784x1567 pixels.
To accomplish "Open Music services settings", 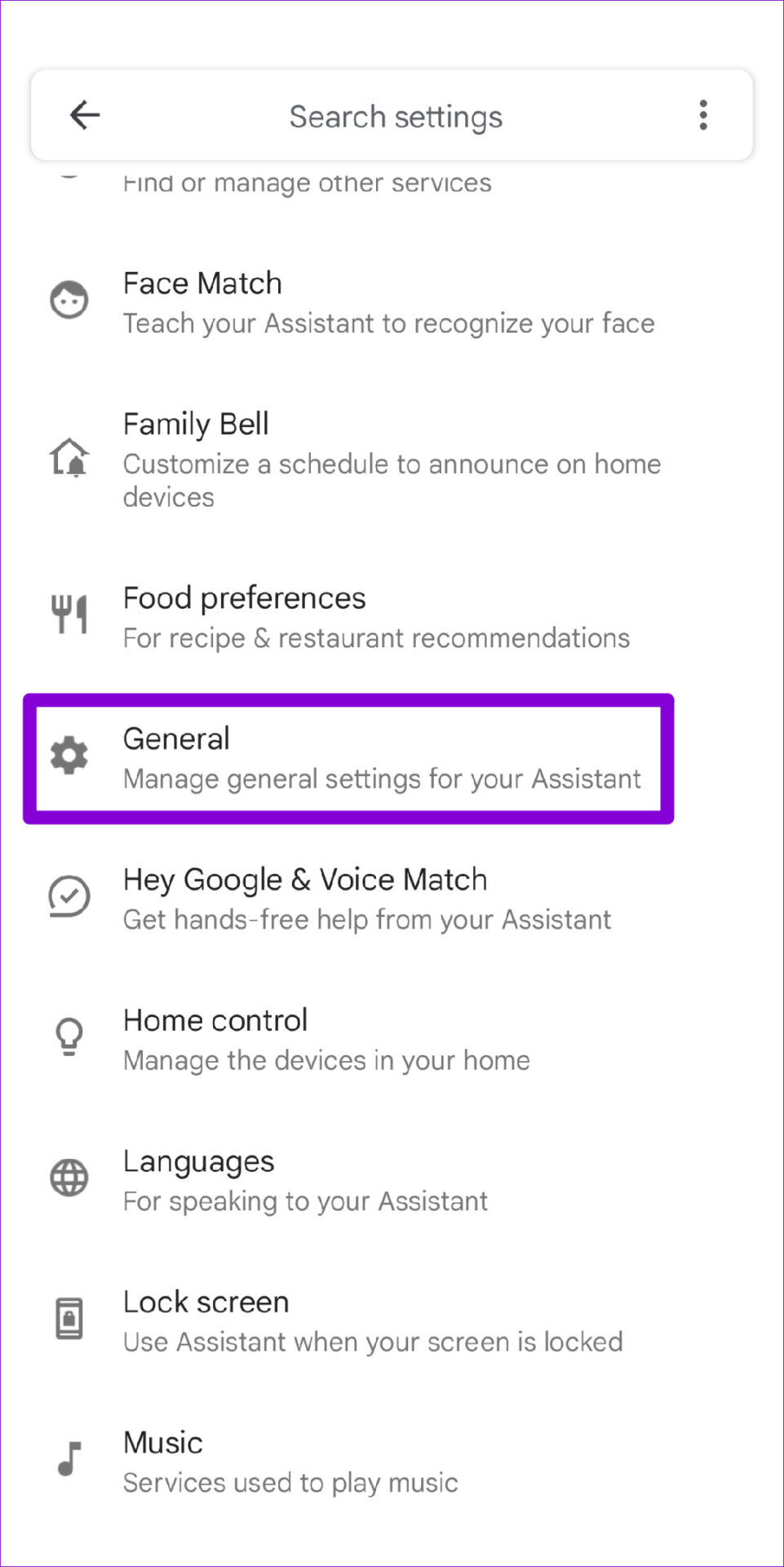I will point(392,1462).
